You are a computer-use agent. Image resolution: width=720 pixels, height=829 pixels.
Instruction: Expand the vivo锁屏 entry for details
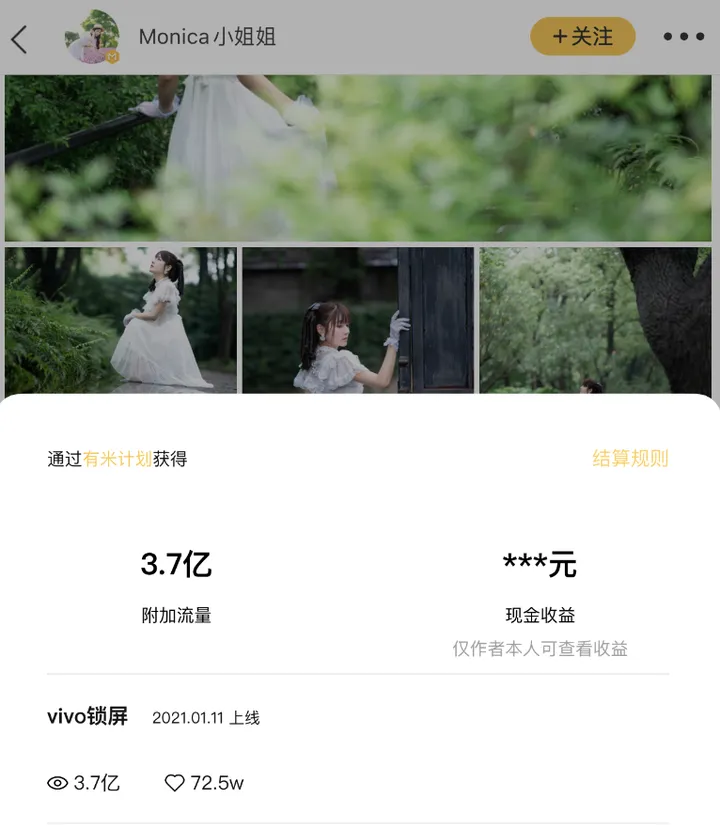87,718
